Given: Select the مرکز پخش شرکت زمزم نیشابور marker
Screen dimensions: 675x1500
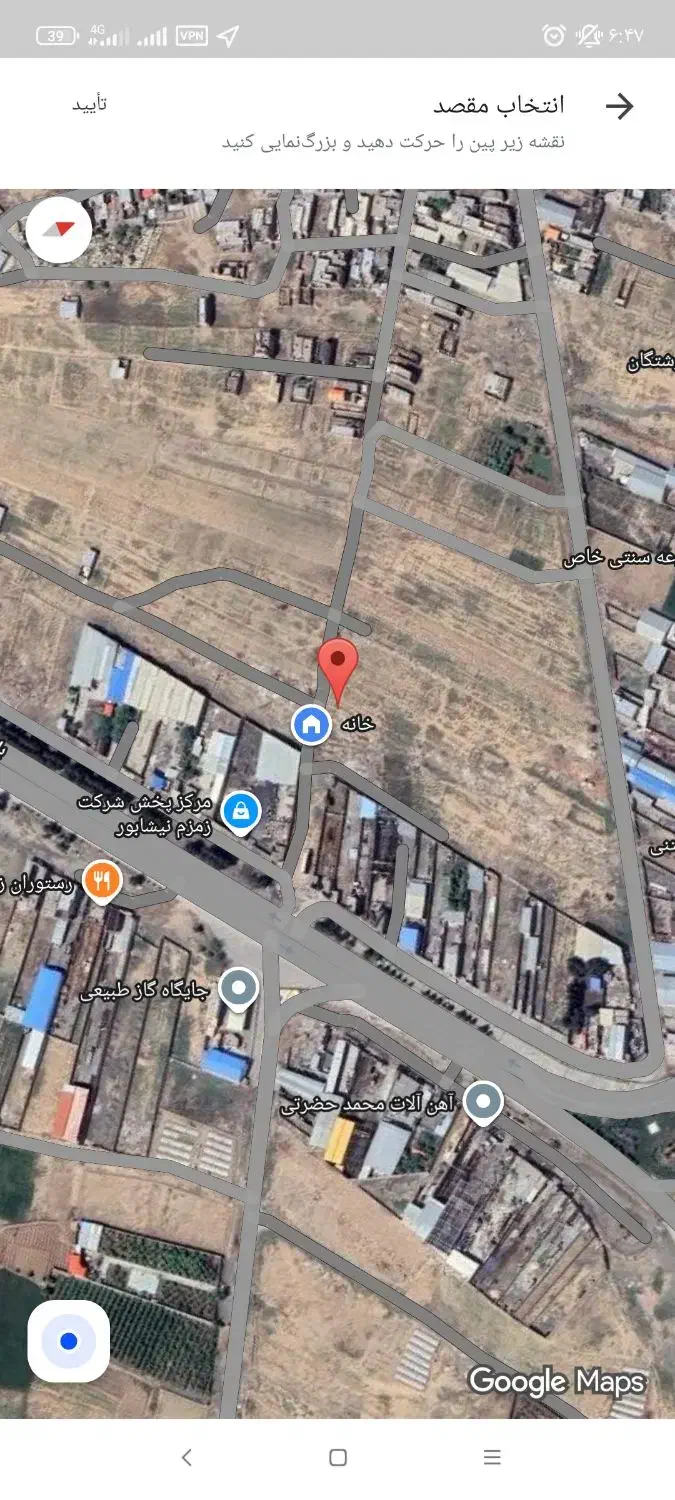Looking at the screenshot, I should click(241, 812).
